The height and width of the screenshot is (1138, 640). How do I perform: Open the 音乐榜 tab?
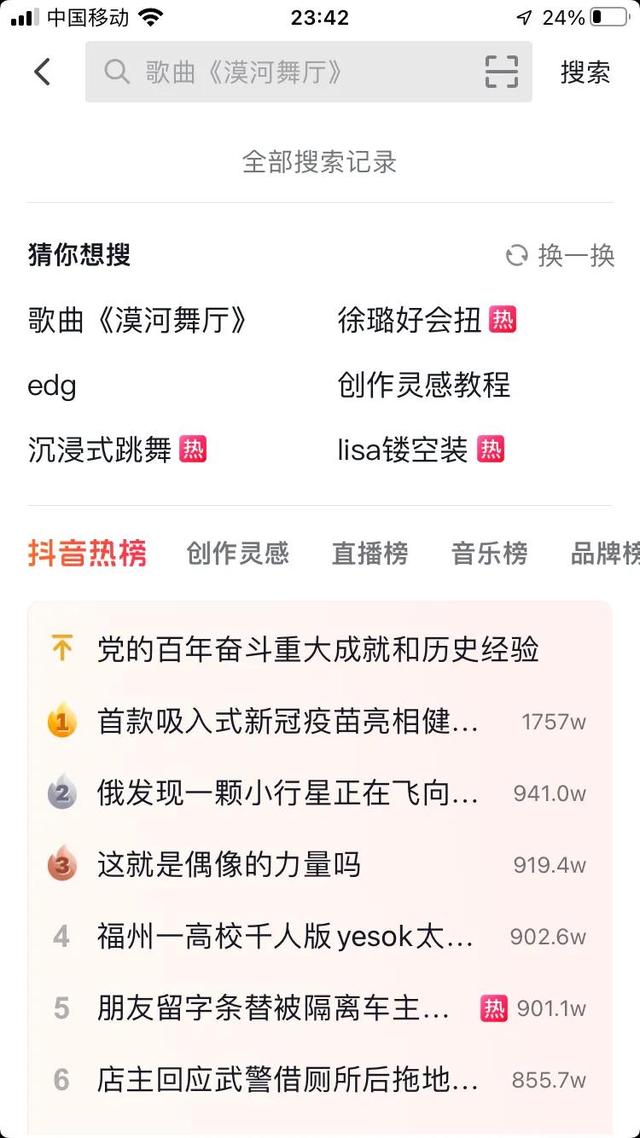tap(489, 553)
